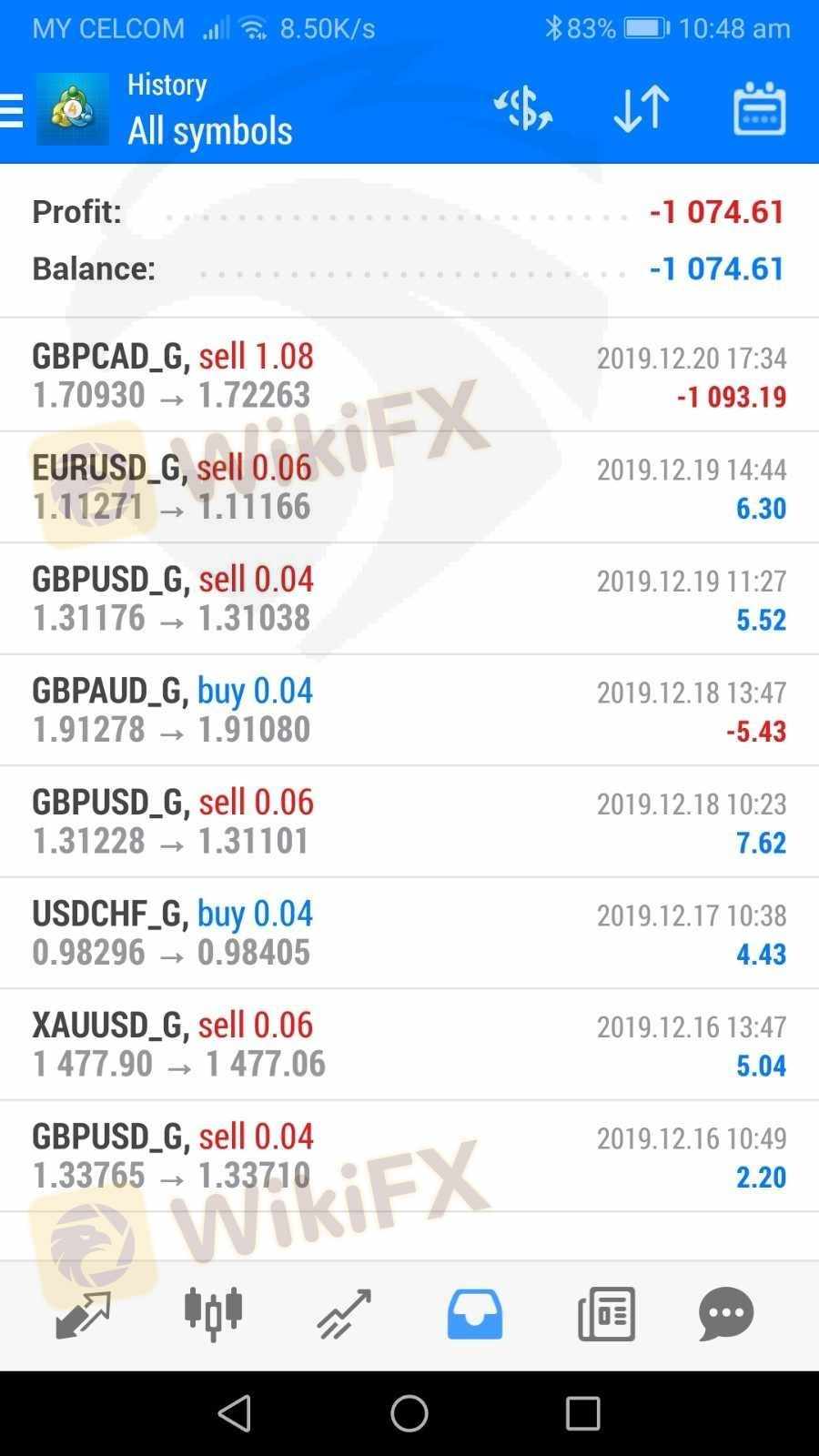Viewport: 819px width, 1456px height.
Task: Open the sort order arrows
Action: 642,109
